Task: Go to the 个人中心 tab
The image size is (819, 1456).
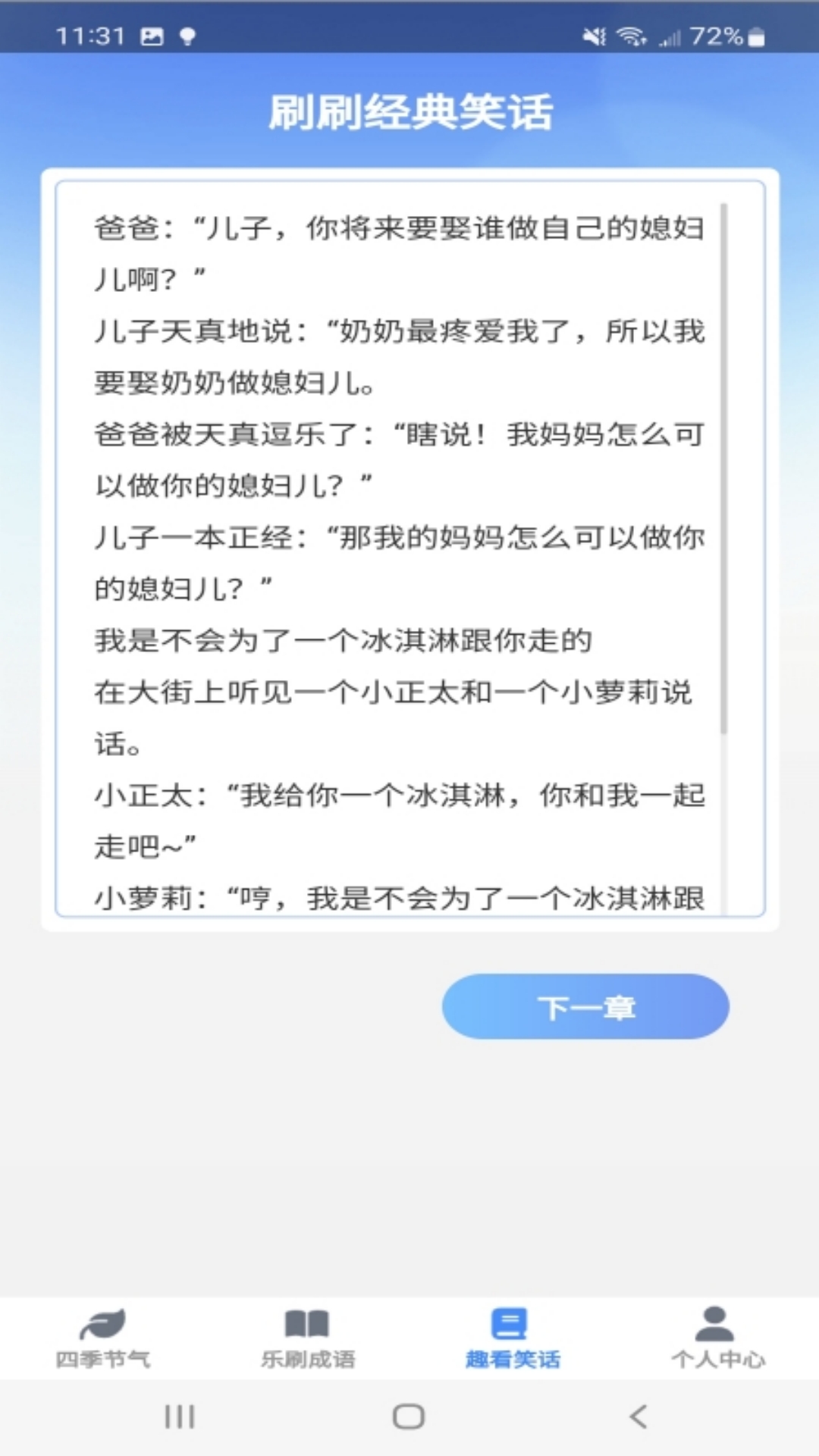Action: tap(717, 1338)
